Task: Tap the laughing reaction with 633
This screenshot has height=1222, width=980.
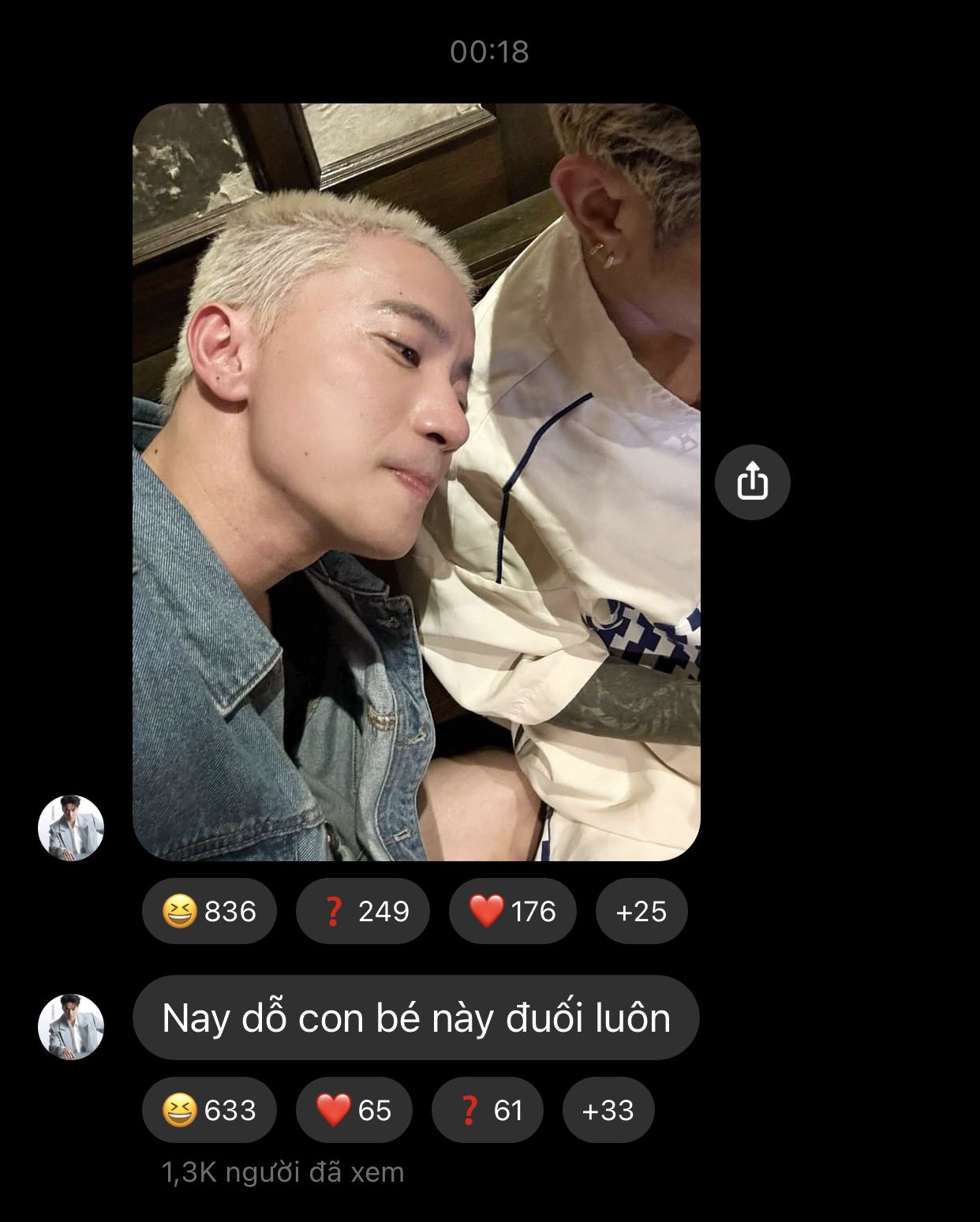Action: point(209,1110)
